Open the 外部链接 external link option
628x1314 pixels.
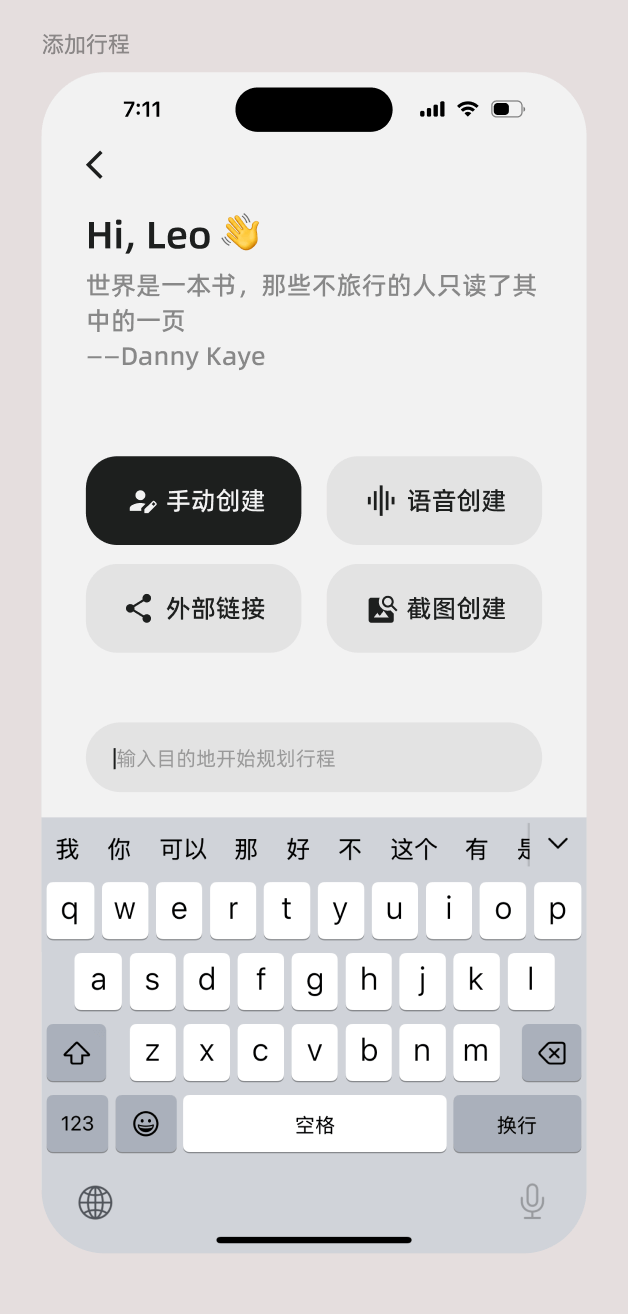click(x=193, y=608)
